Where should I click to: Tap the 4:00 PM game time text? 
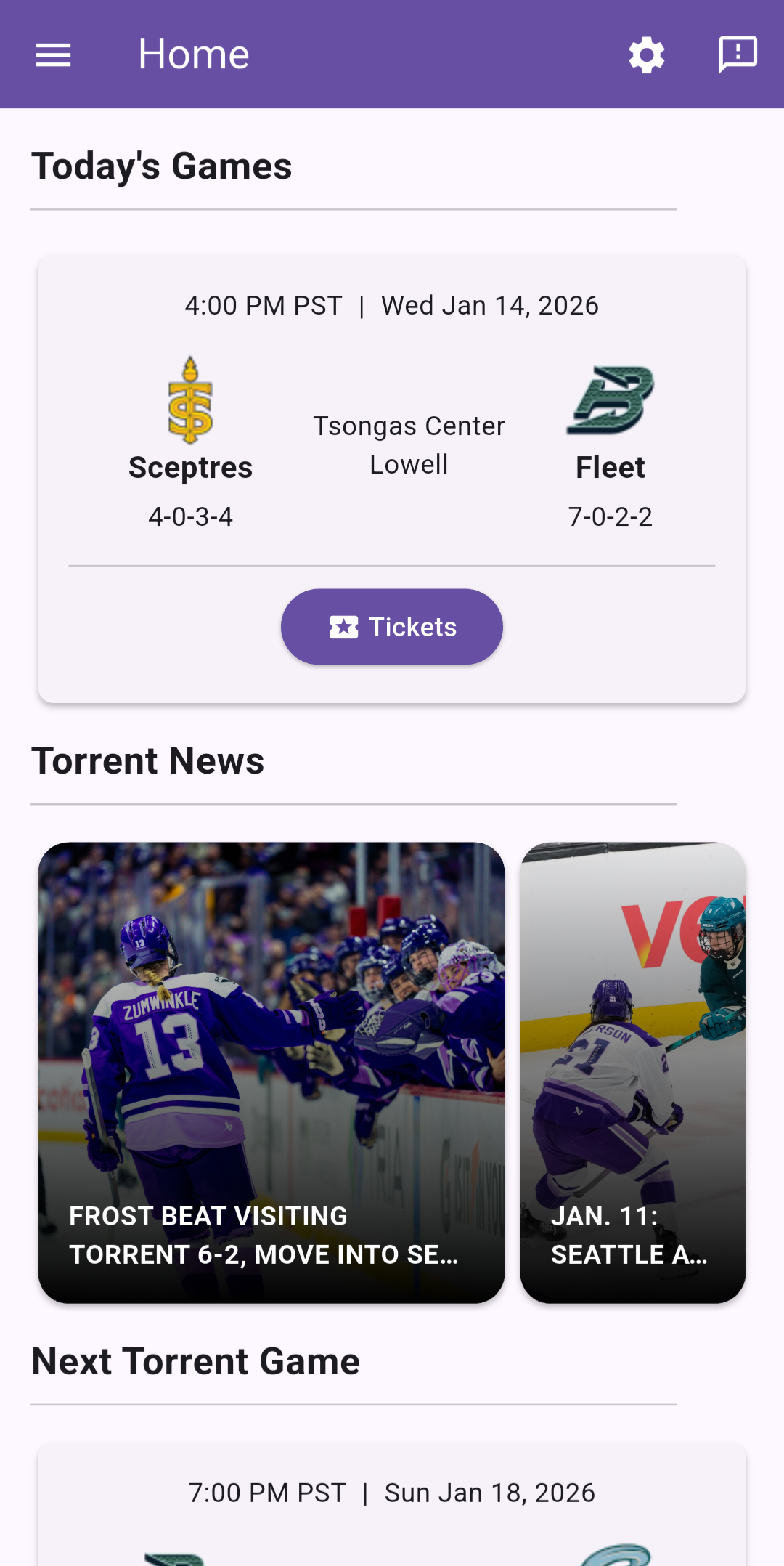tap(263, 304)
